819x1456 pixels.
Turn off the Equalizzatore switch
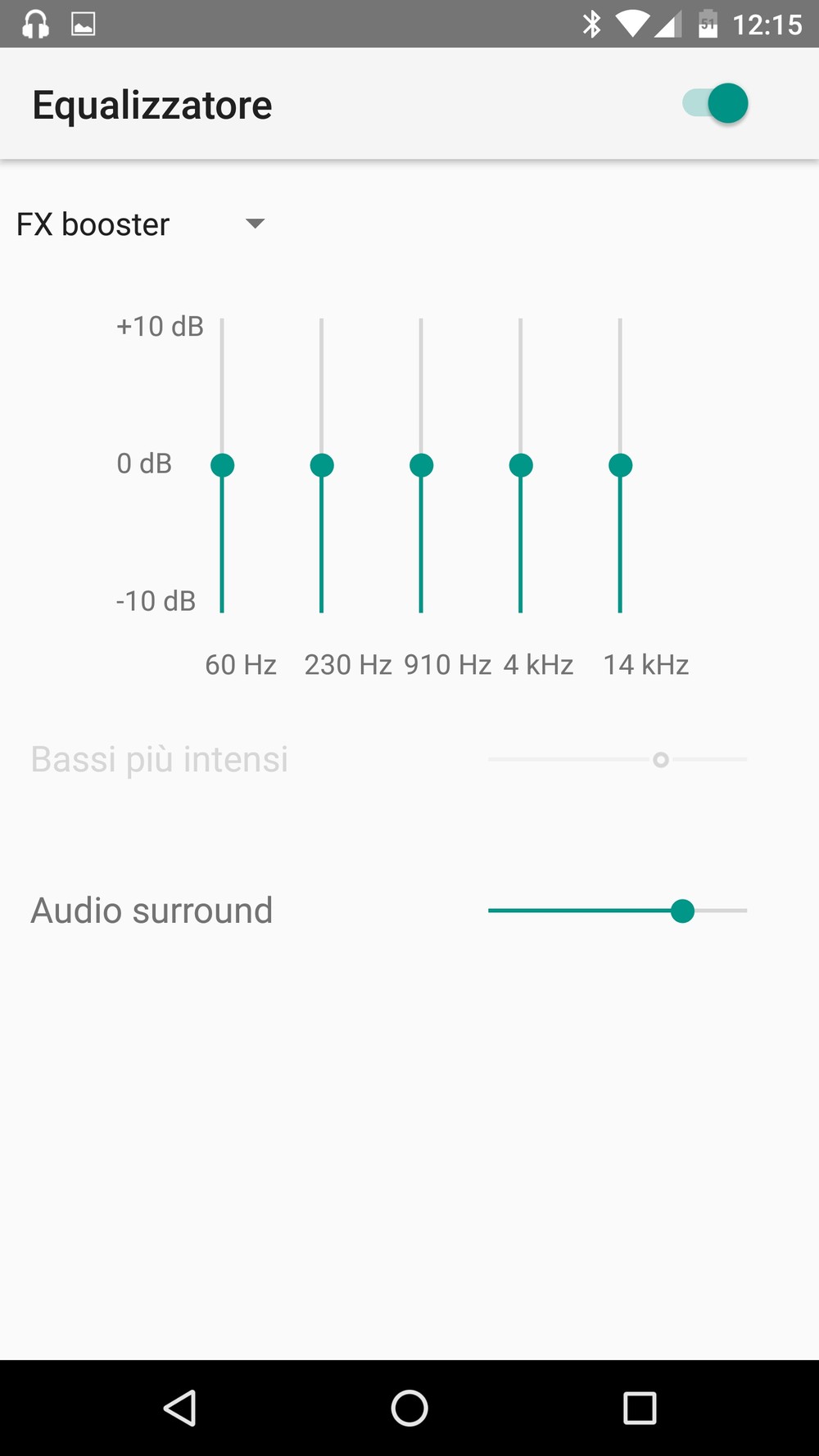[717, 104]
